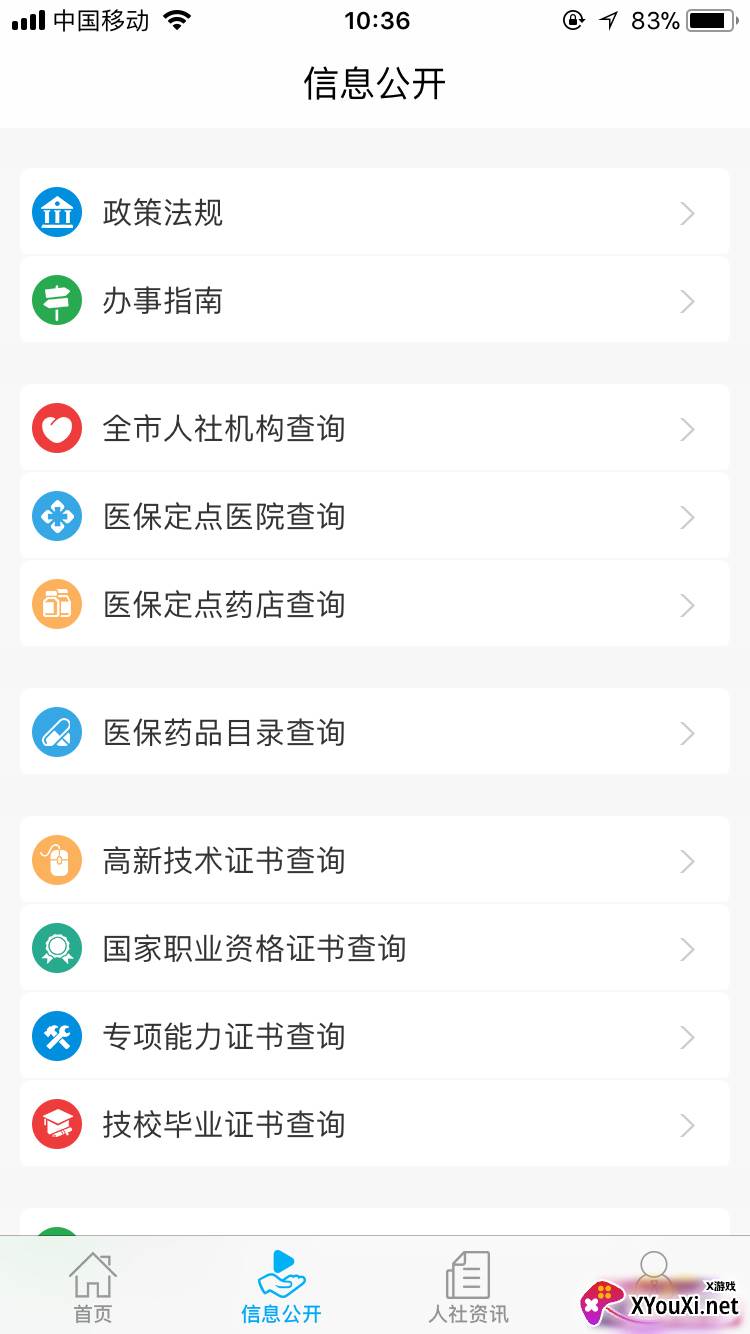Open the 医保药品目录查询 entry

coord(375,732)
